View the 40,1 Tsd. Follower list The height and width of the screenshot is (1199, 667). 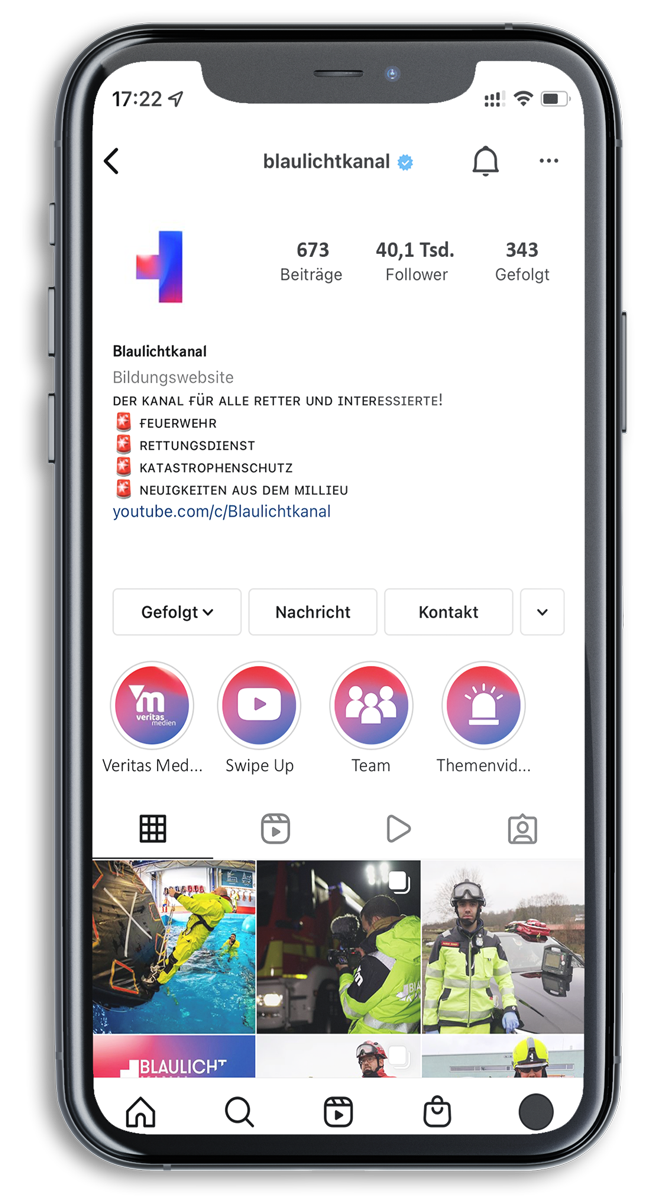[415, 261]
